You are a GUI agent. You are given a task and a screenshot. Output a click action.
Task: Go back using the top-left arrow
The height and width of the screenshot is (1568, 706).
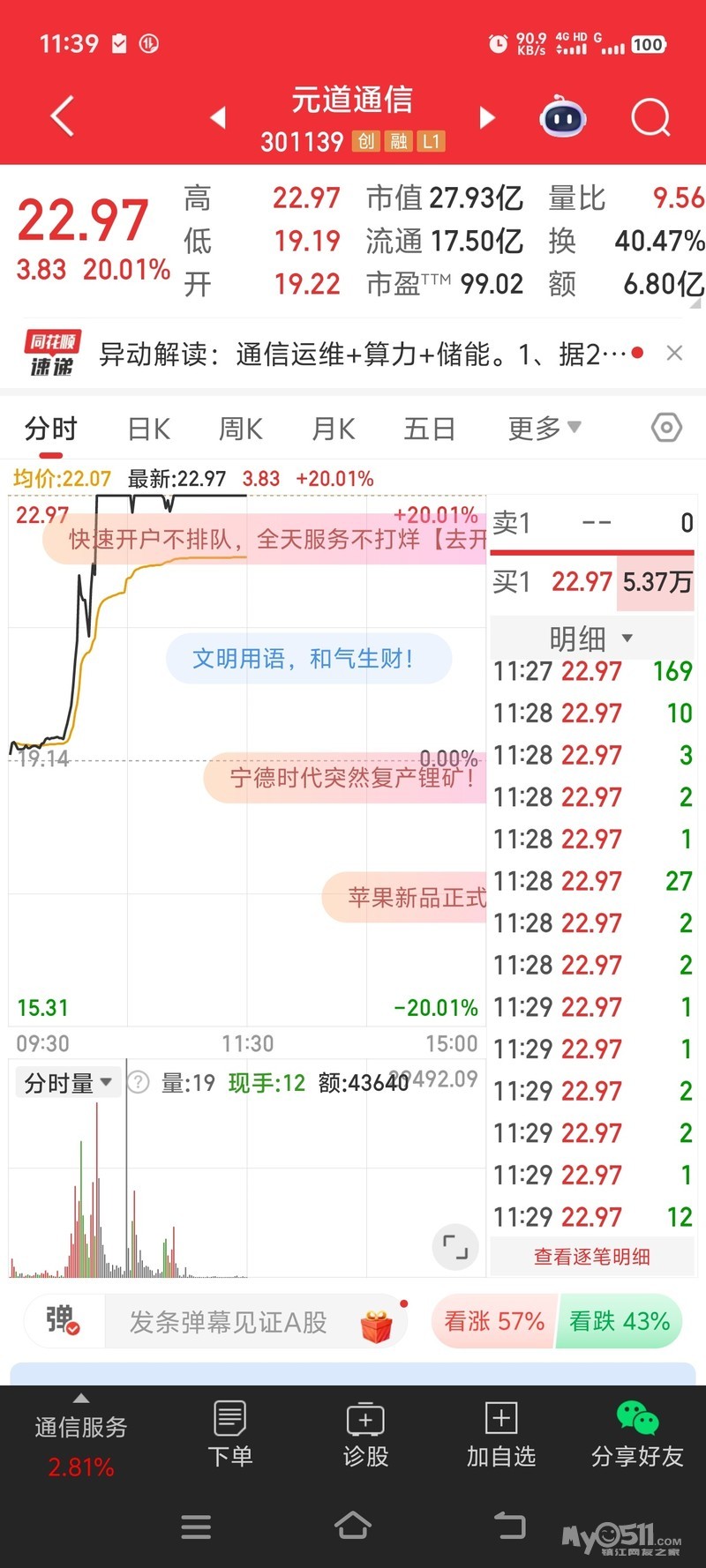tap(62, 116)
